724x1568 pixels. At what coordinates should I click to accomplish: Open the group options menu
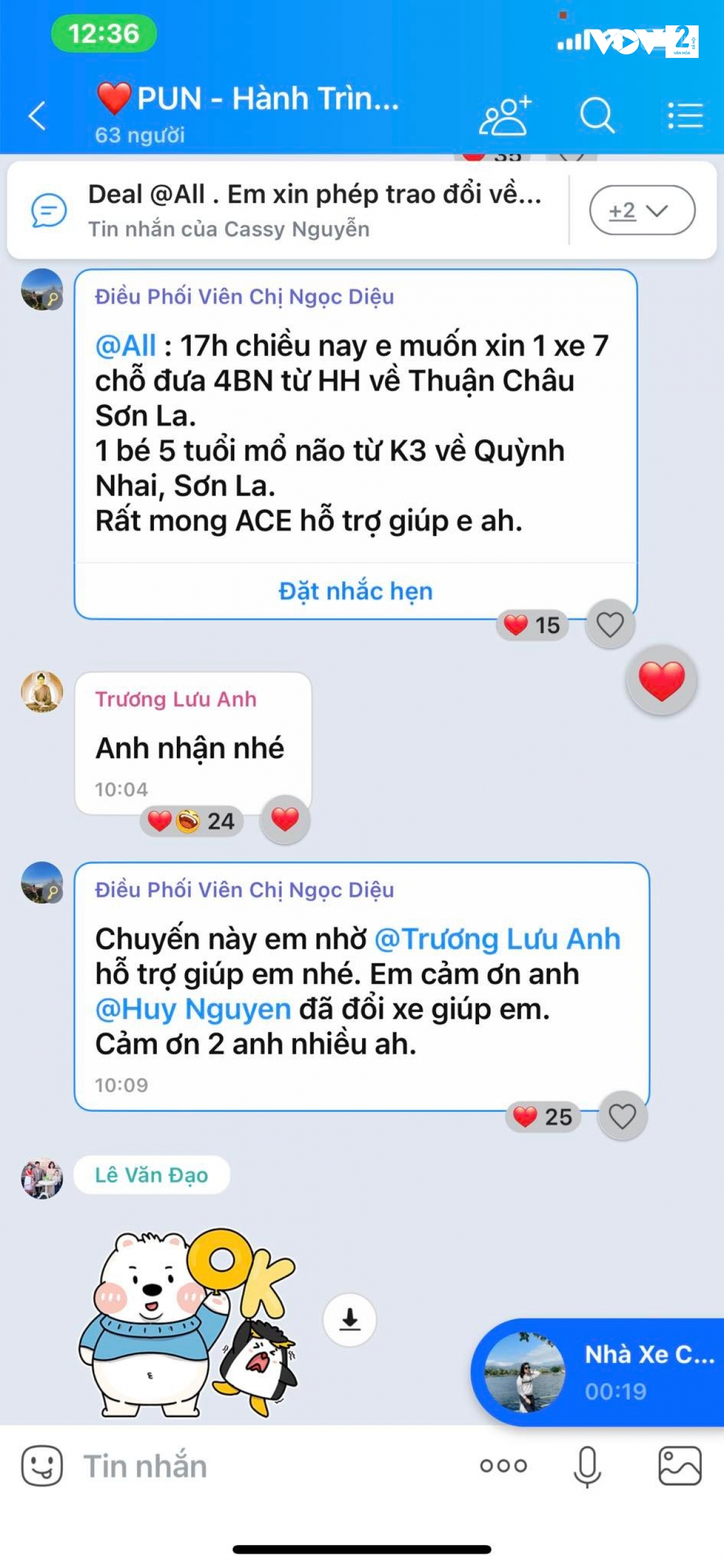684,116
